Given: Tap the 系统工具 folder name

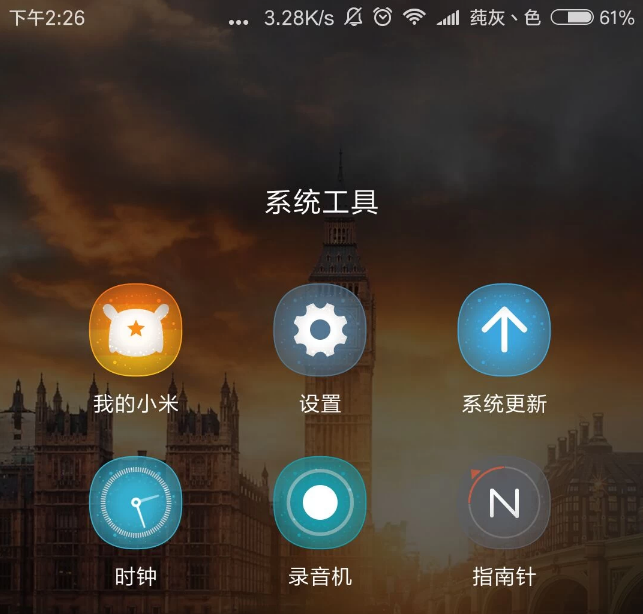Looking at the screenshot, I should click(x=321, y=203).
